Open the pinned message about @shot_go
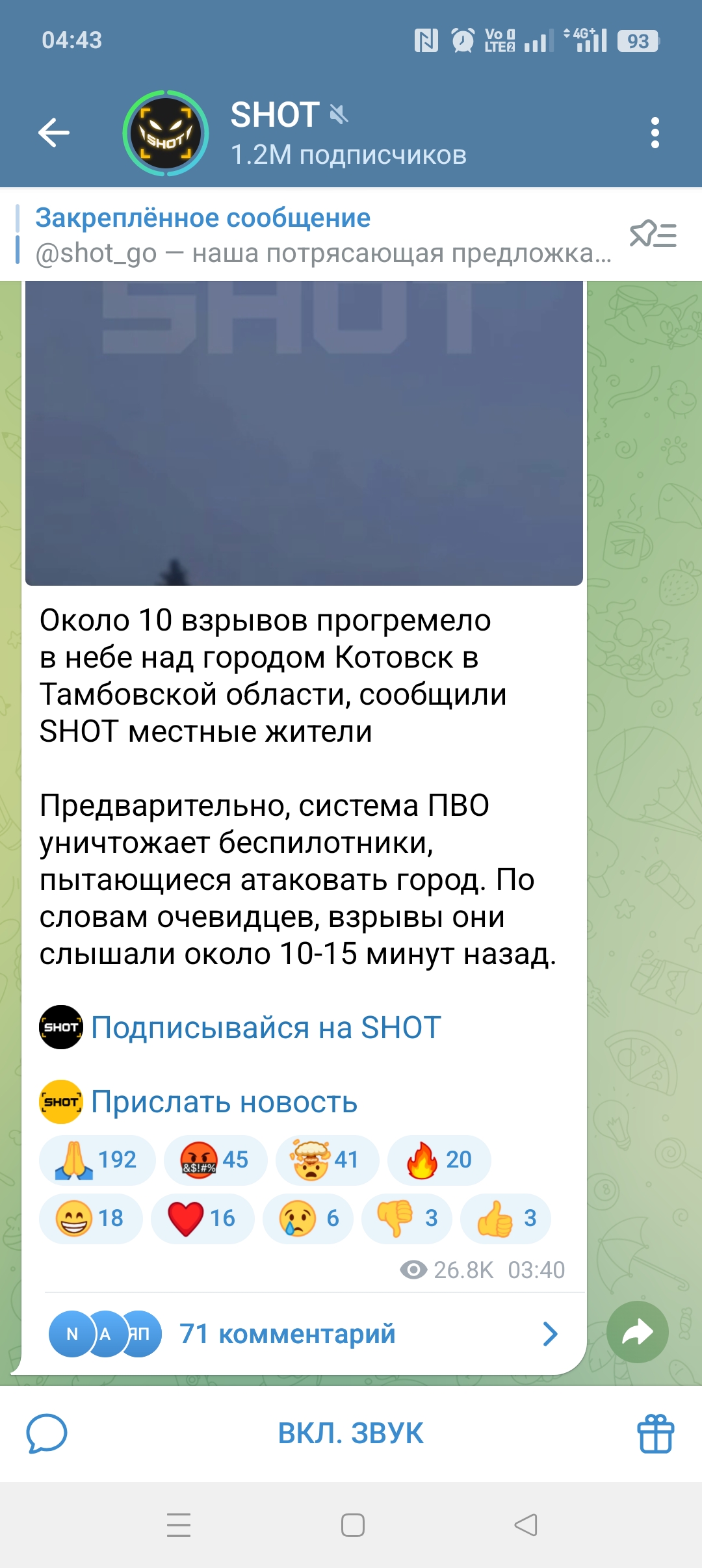 point(312,235)
